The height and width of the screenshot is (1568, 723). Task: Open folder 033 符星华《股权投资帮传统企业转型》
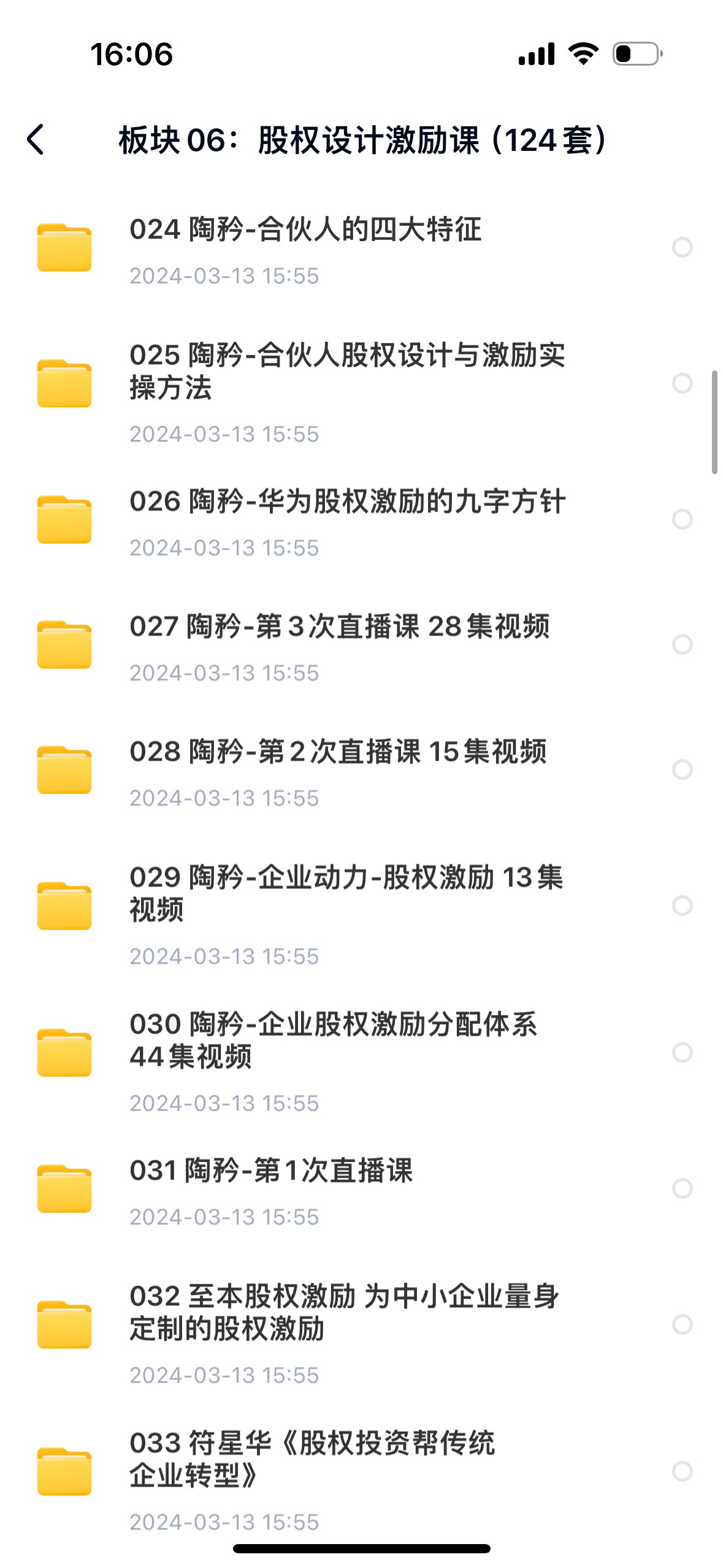pos(312,1459)
